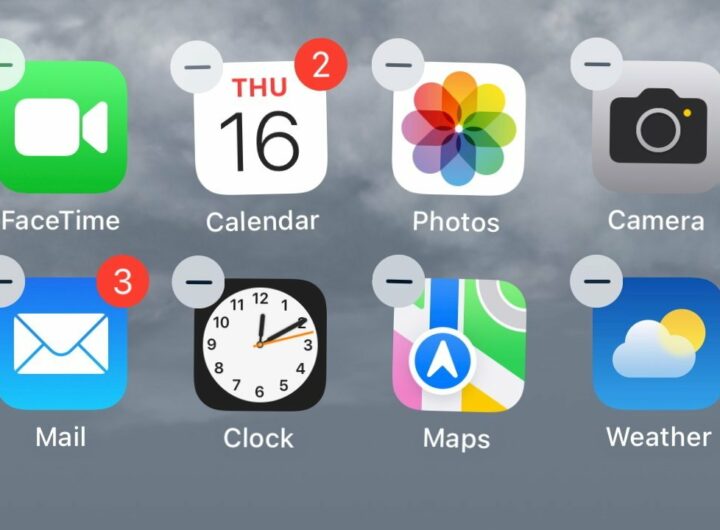Remove Calendar using its minus badge
720x530 pixels.
[x=197, y=66]
